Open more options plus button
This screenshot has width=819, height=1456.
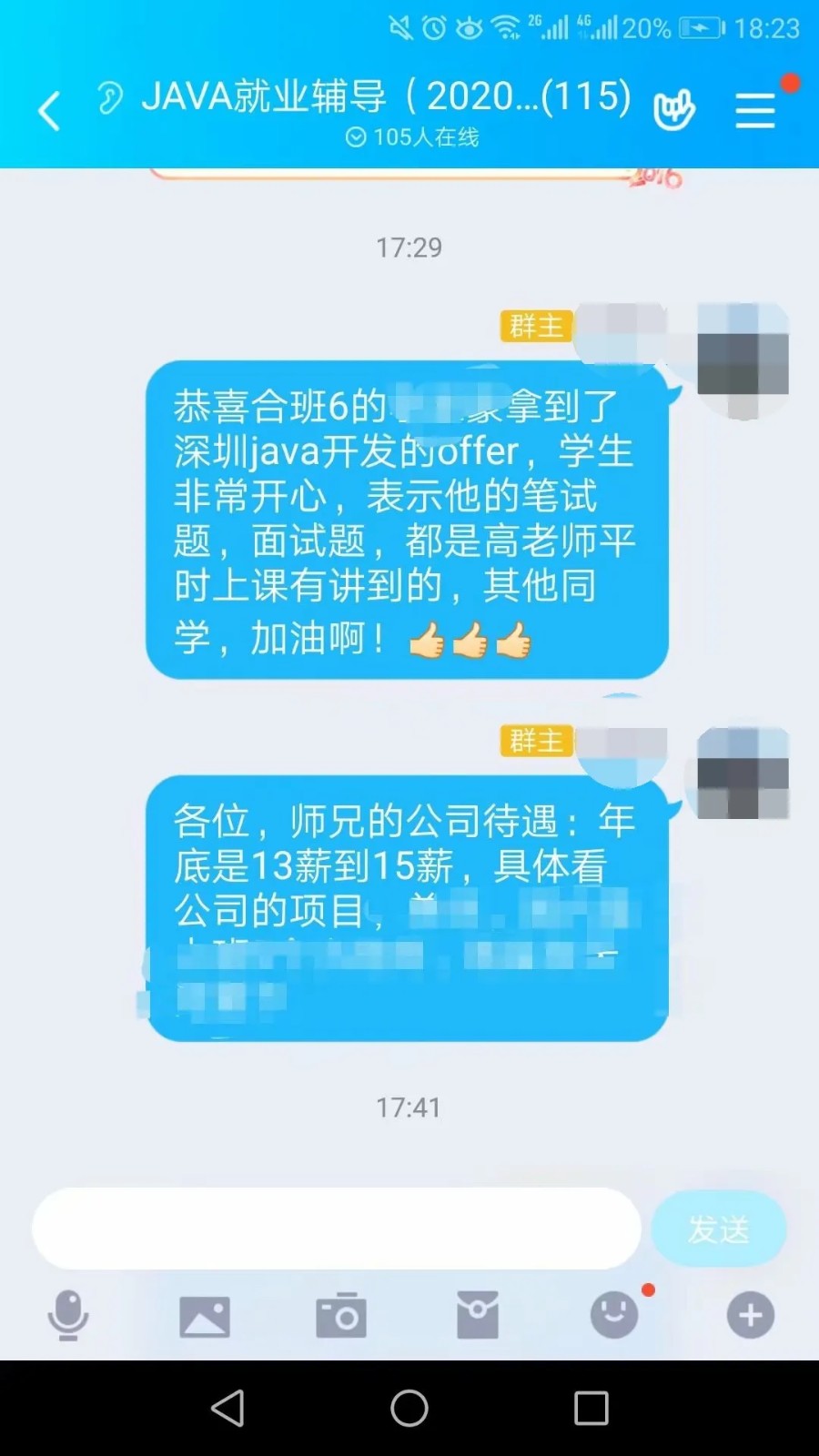[751, 1316]
